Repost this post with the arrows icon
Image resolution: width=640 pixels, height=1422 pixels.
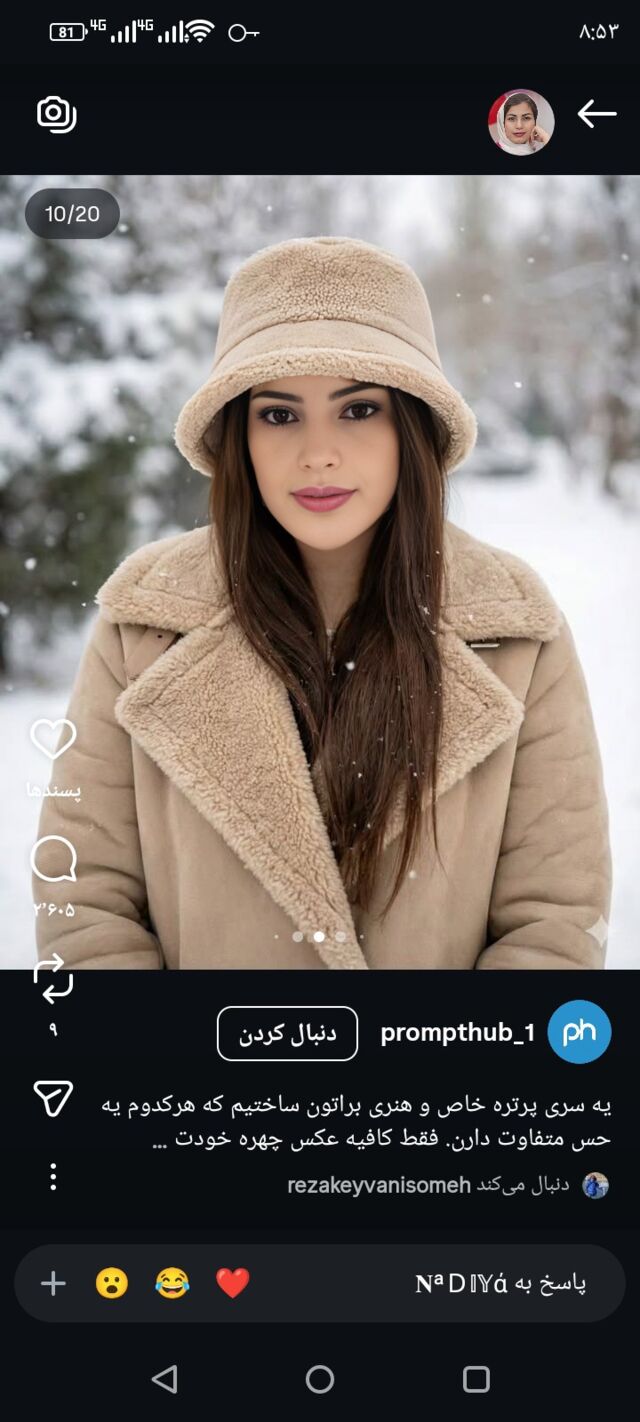click(53, 978)
